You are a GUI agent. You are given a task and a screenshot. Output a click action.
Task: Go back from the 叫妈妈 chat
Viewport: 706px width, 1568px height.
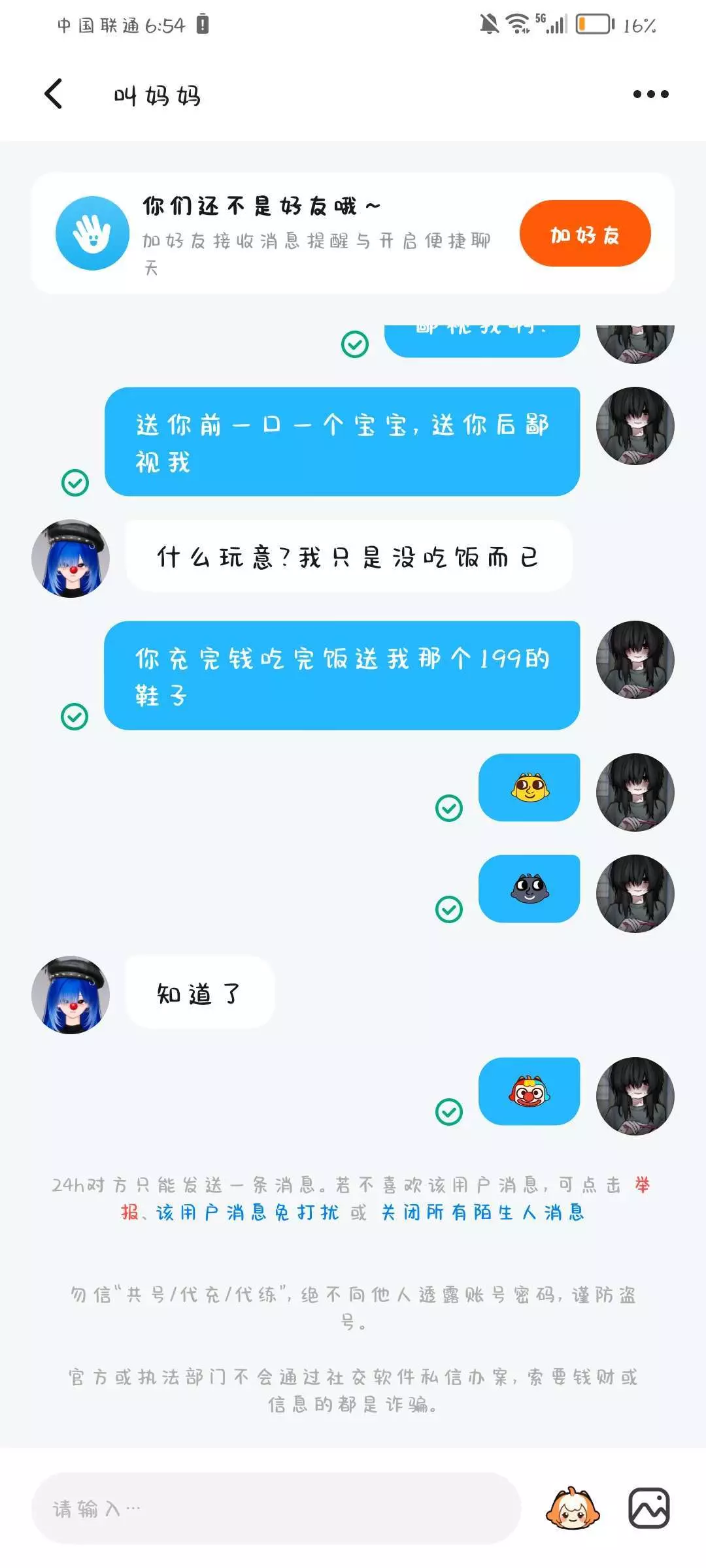(54, 94)
